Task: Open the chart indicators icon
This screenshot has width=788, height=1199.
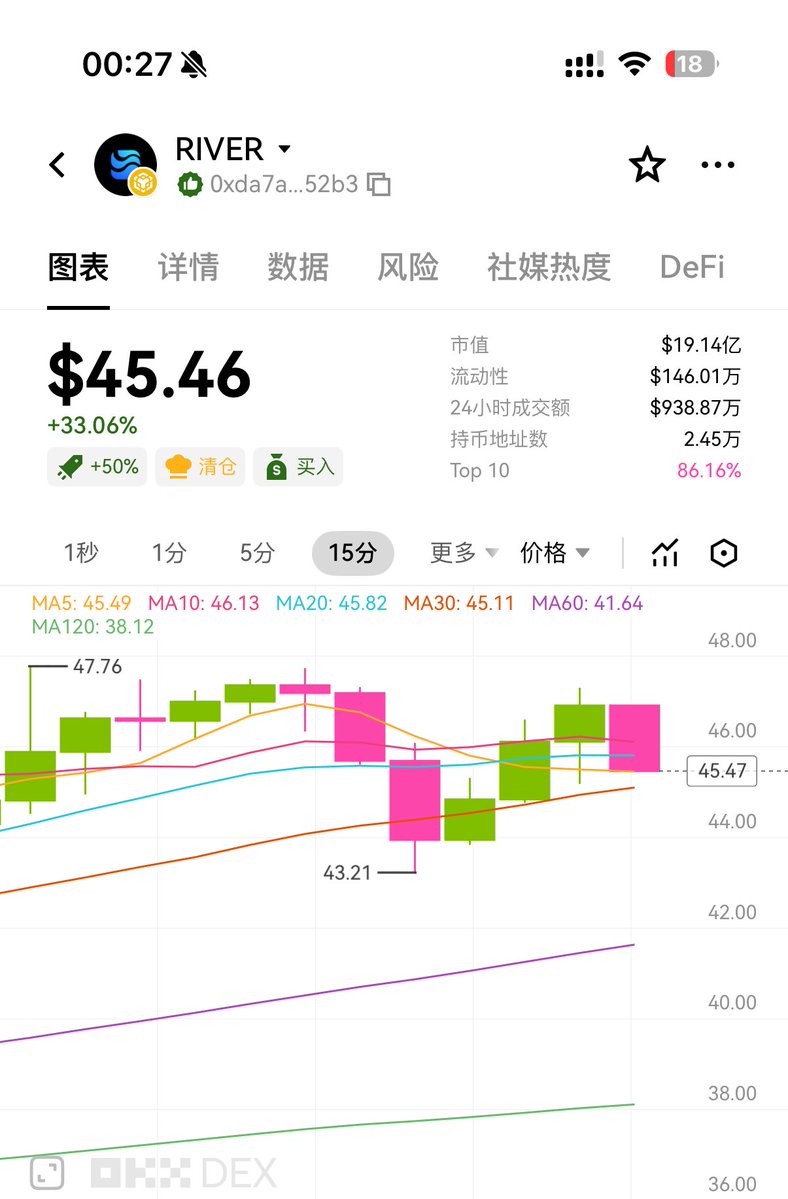Action: coord(665,553)
